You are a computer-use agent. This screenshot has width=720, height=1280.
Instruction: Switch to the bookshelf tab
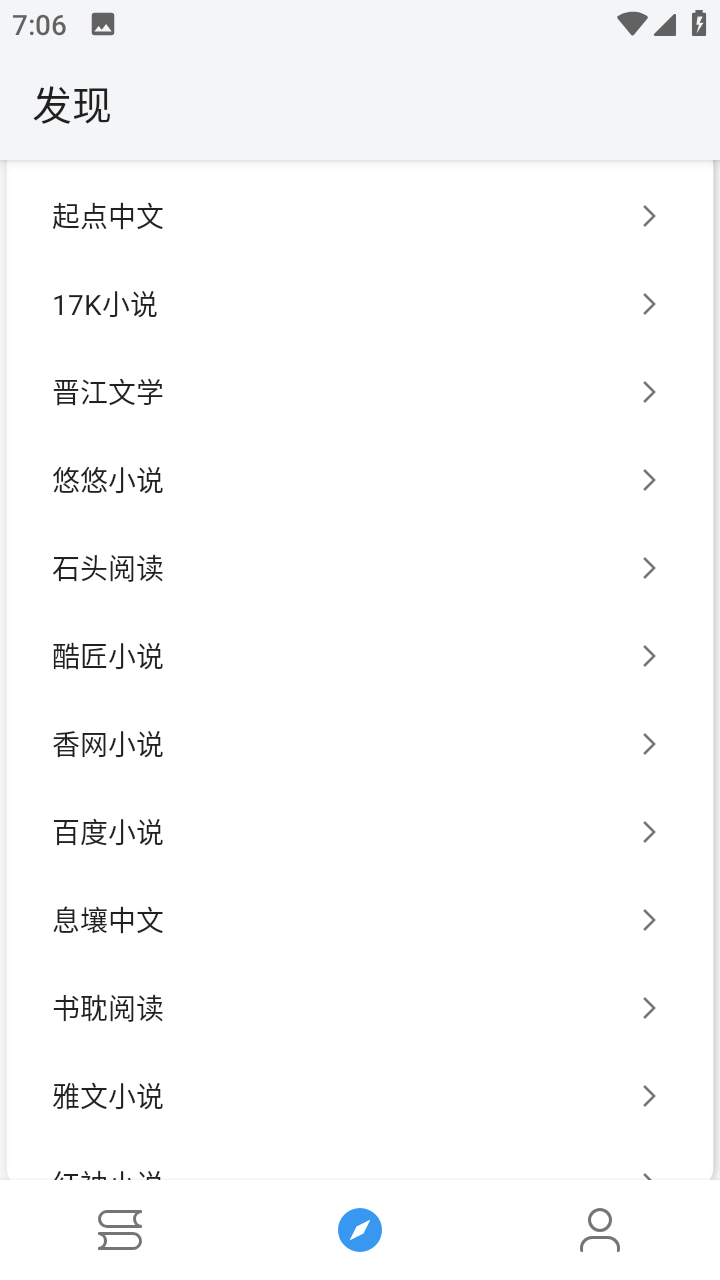tap(120, 1230)
